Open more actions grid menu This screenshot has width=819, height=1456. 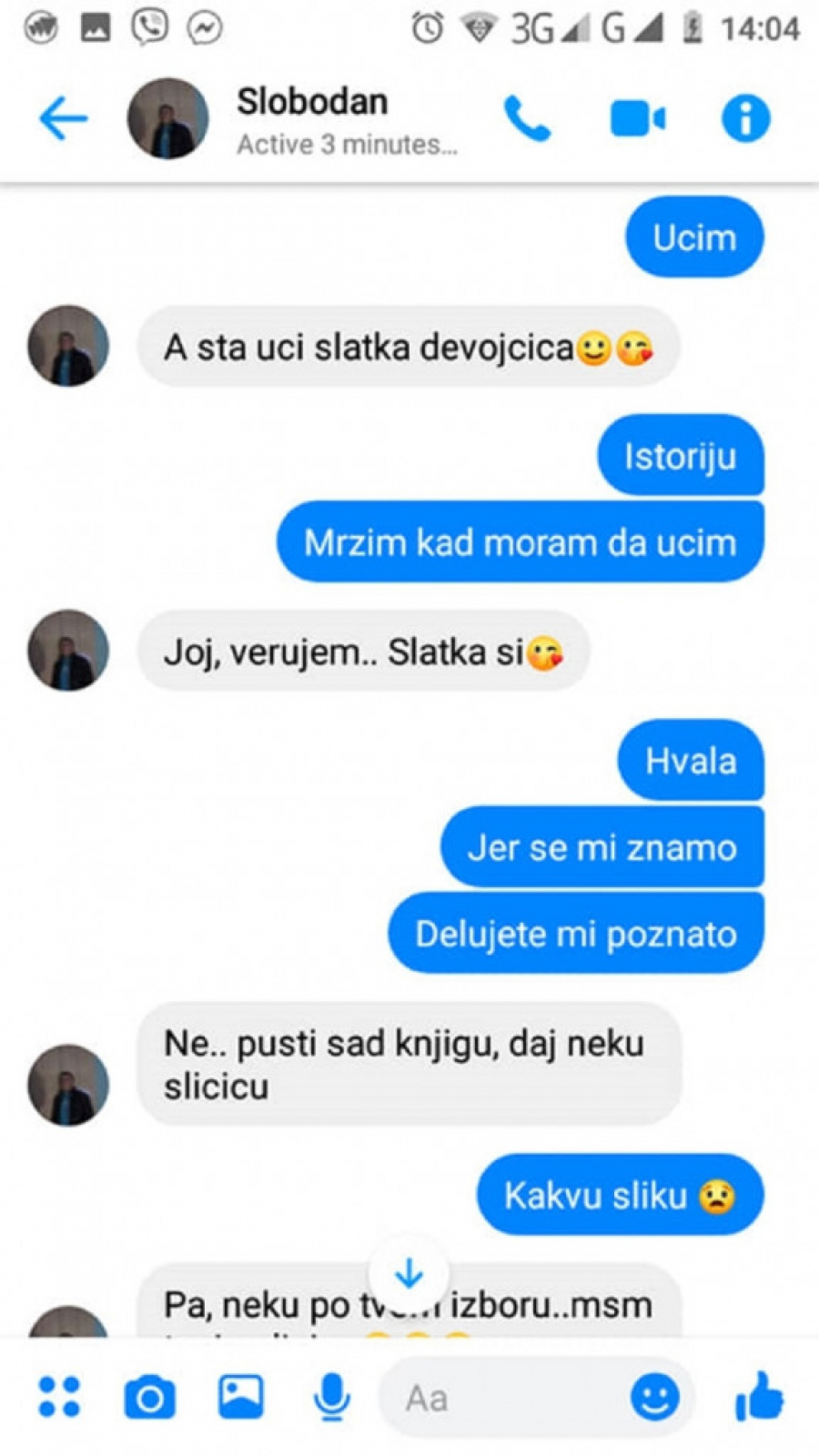(59, 1397)
